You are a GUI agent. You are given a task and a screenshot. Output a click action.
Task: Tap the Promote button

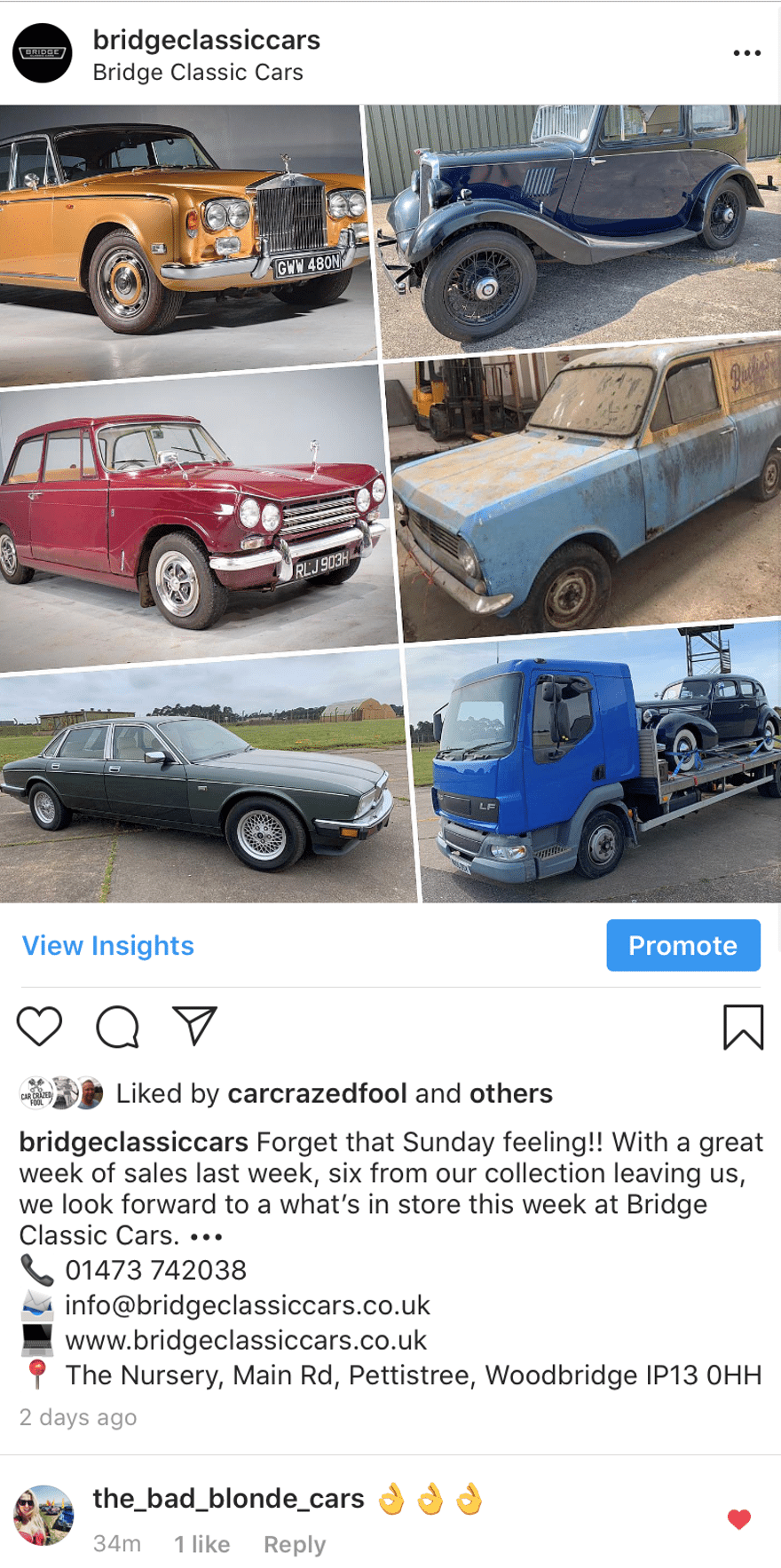682,945
